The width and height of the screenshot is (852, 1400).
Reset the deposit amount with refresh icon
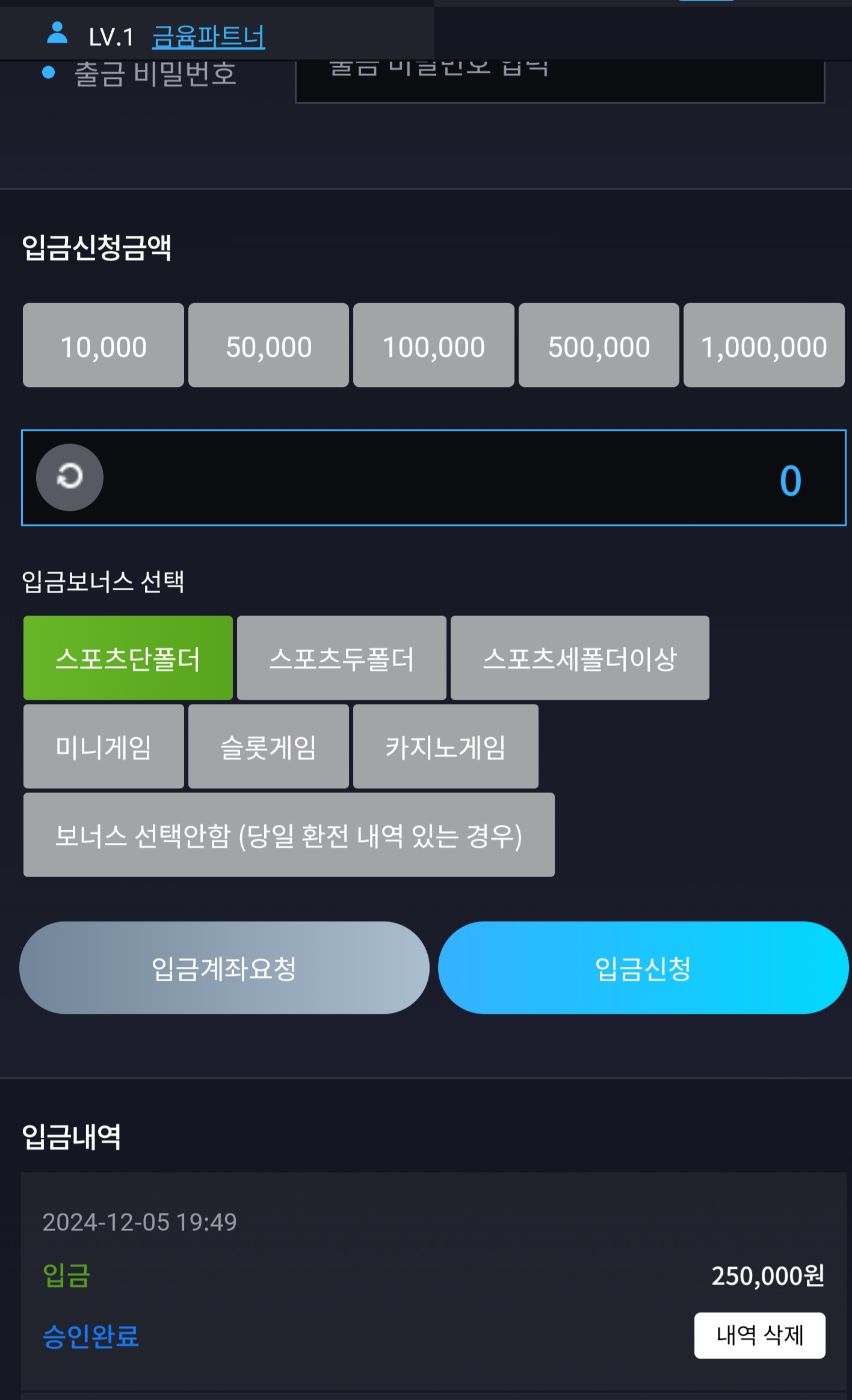click(x=70, y=477)
